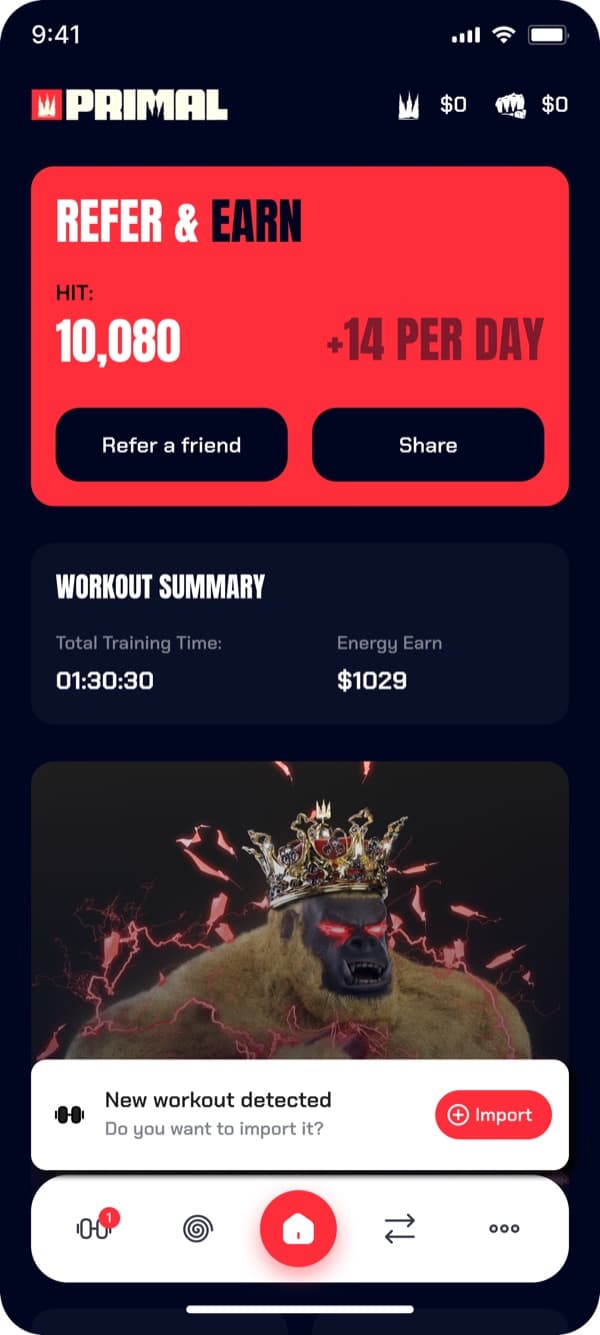Screen dimensions: 600x1335
Task: Tap the Refer a friend button
Action: tap(171, 445)
